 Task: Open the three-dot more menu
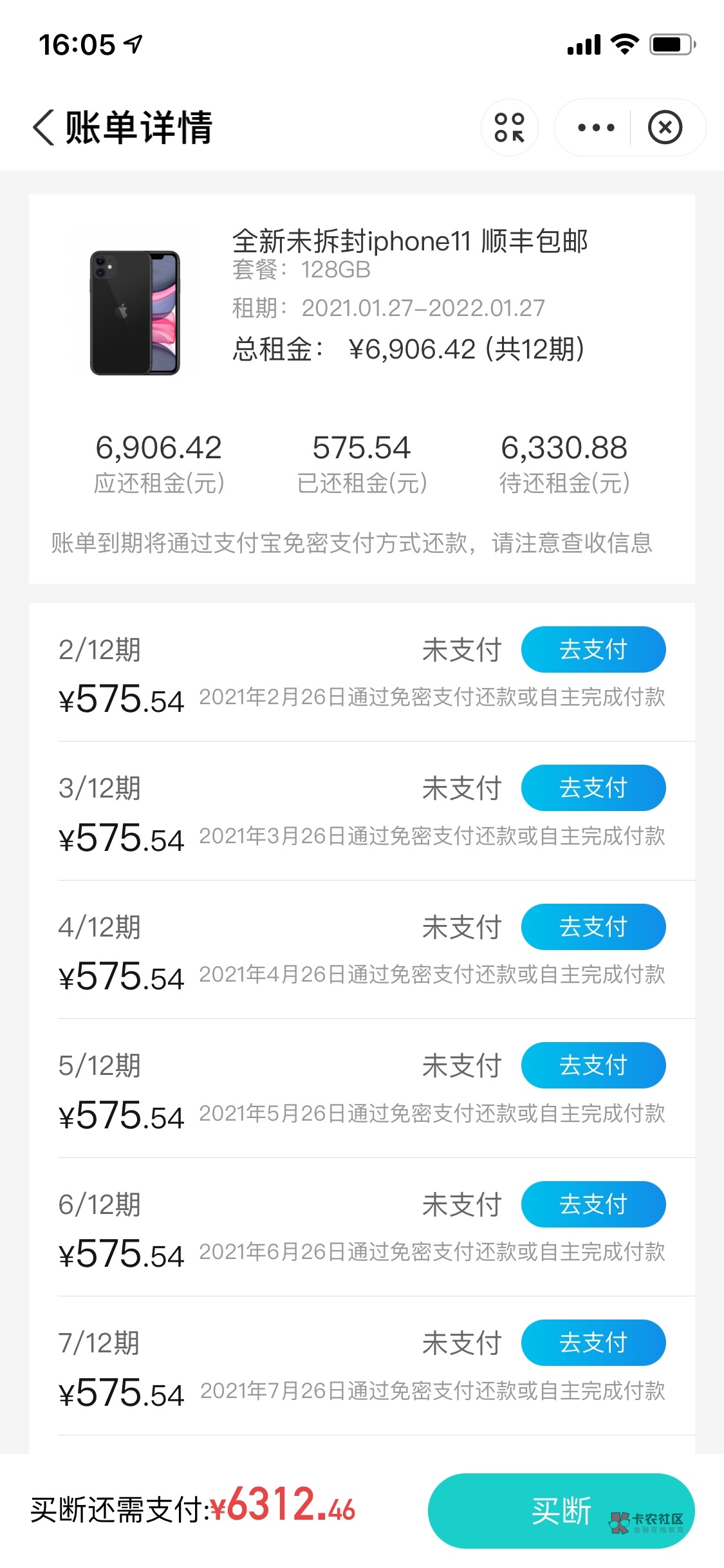[596, 127]
